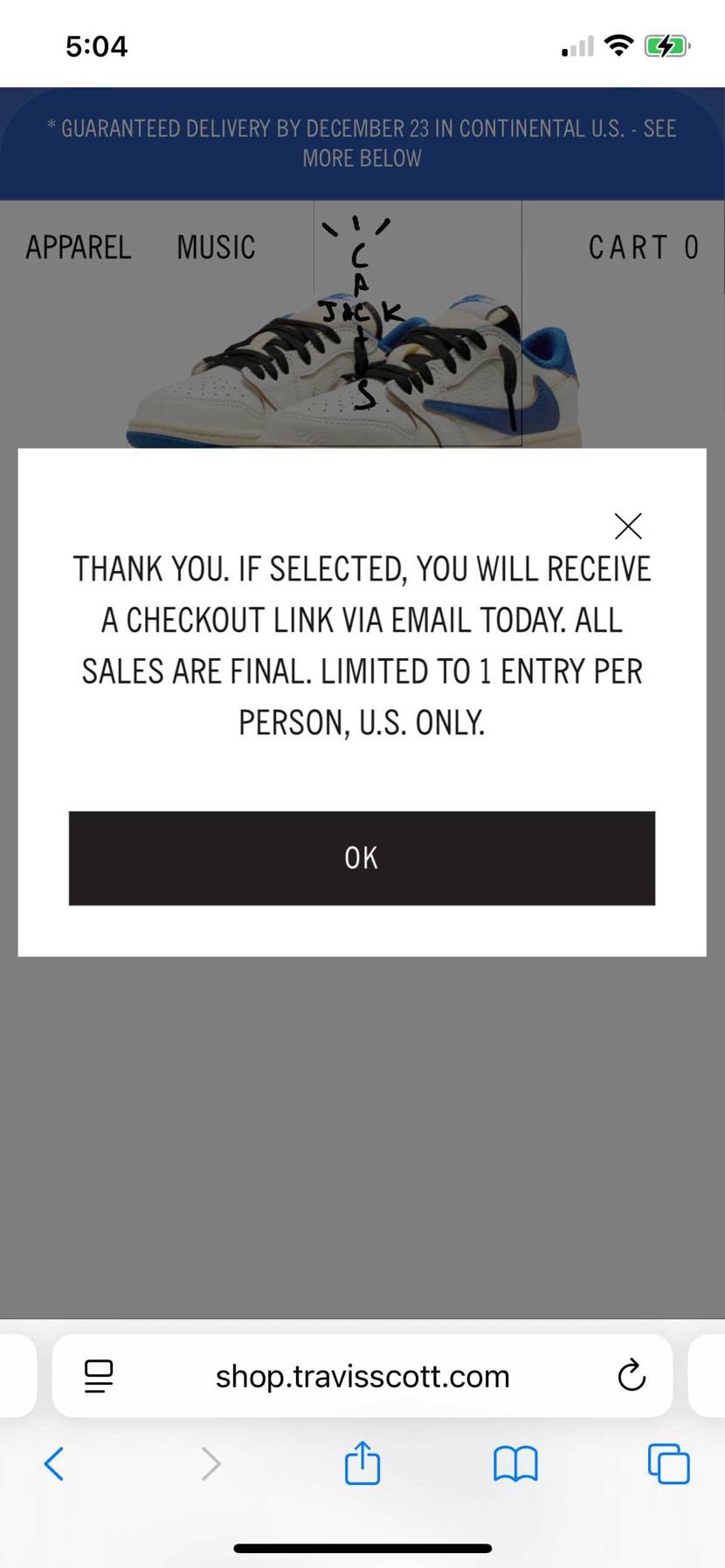Share this web page
This screenshot has height=1568, width=725.
(x=362, y=1462)
